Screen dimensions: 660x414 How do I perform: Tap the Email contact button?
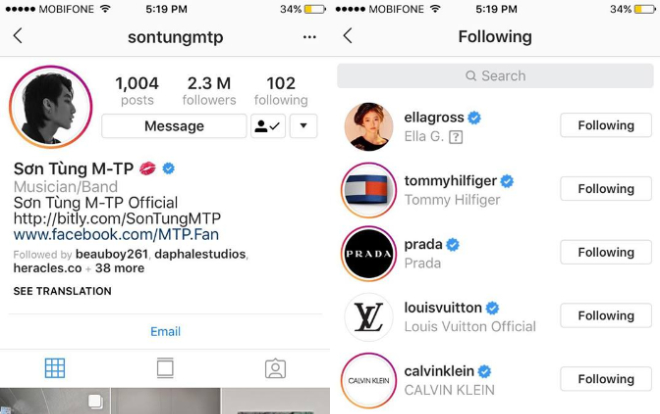(165, 332)
